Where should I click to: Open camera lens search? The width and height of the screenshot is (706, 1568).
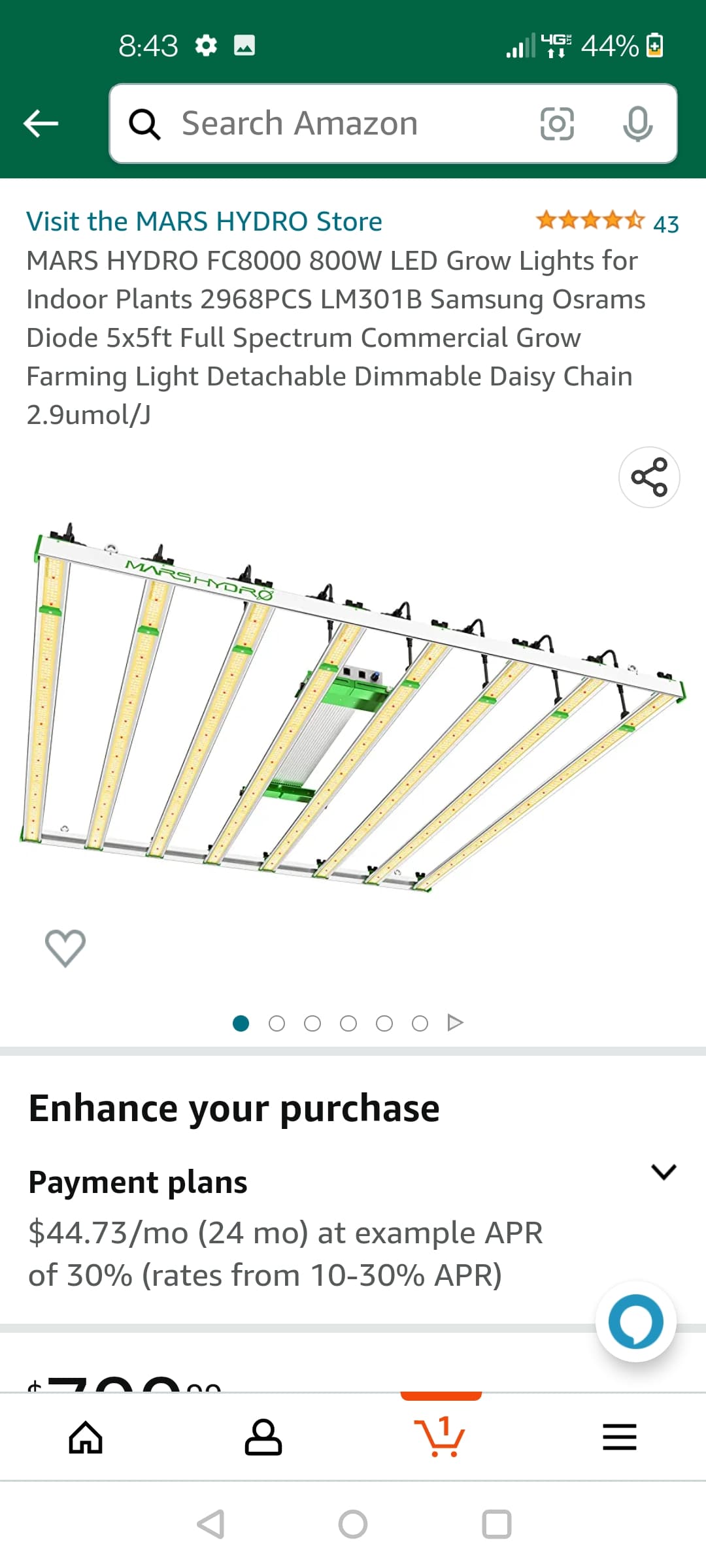click(557, 123)
